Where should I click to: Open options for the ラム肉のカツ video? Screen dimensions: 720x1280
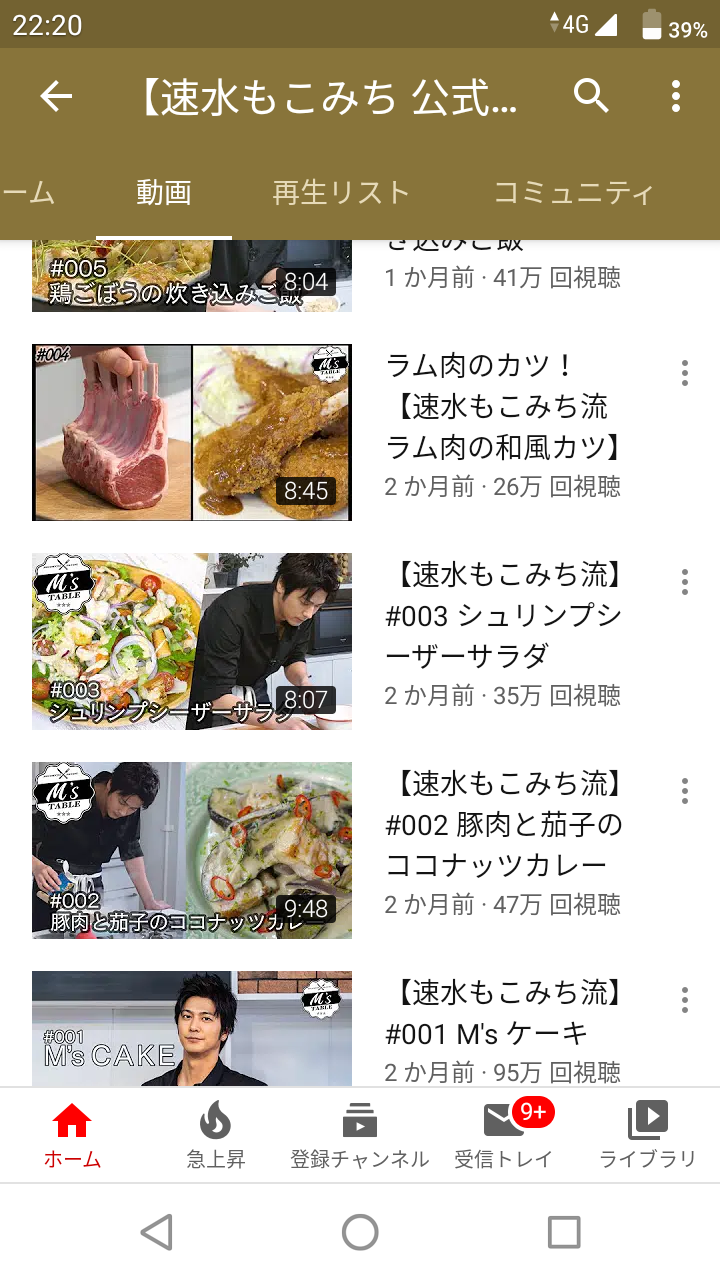pos(685,373)
